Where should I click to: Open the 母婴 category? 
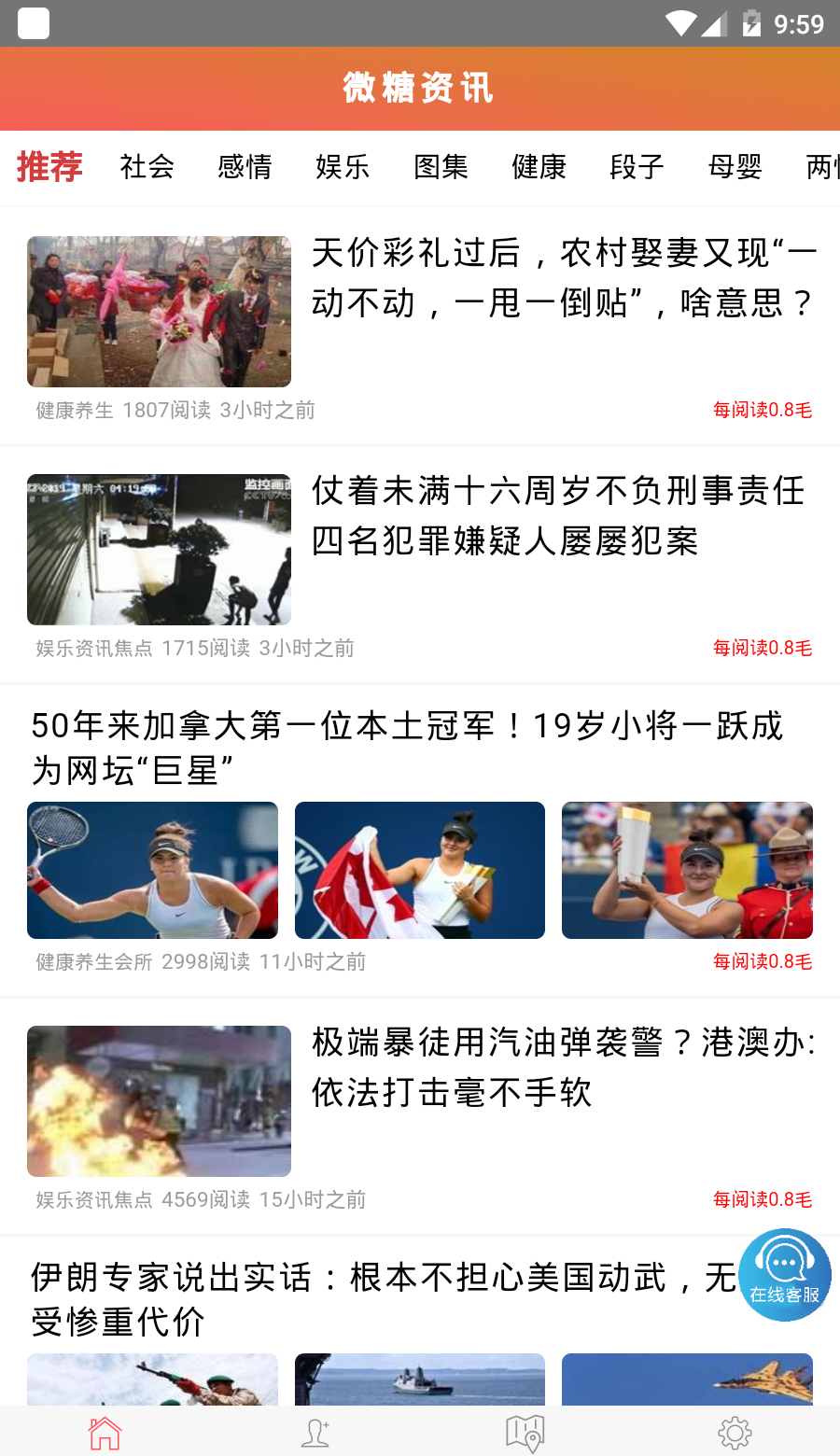coord(735,167)
